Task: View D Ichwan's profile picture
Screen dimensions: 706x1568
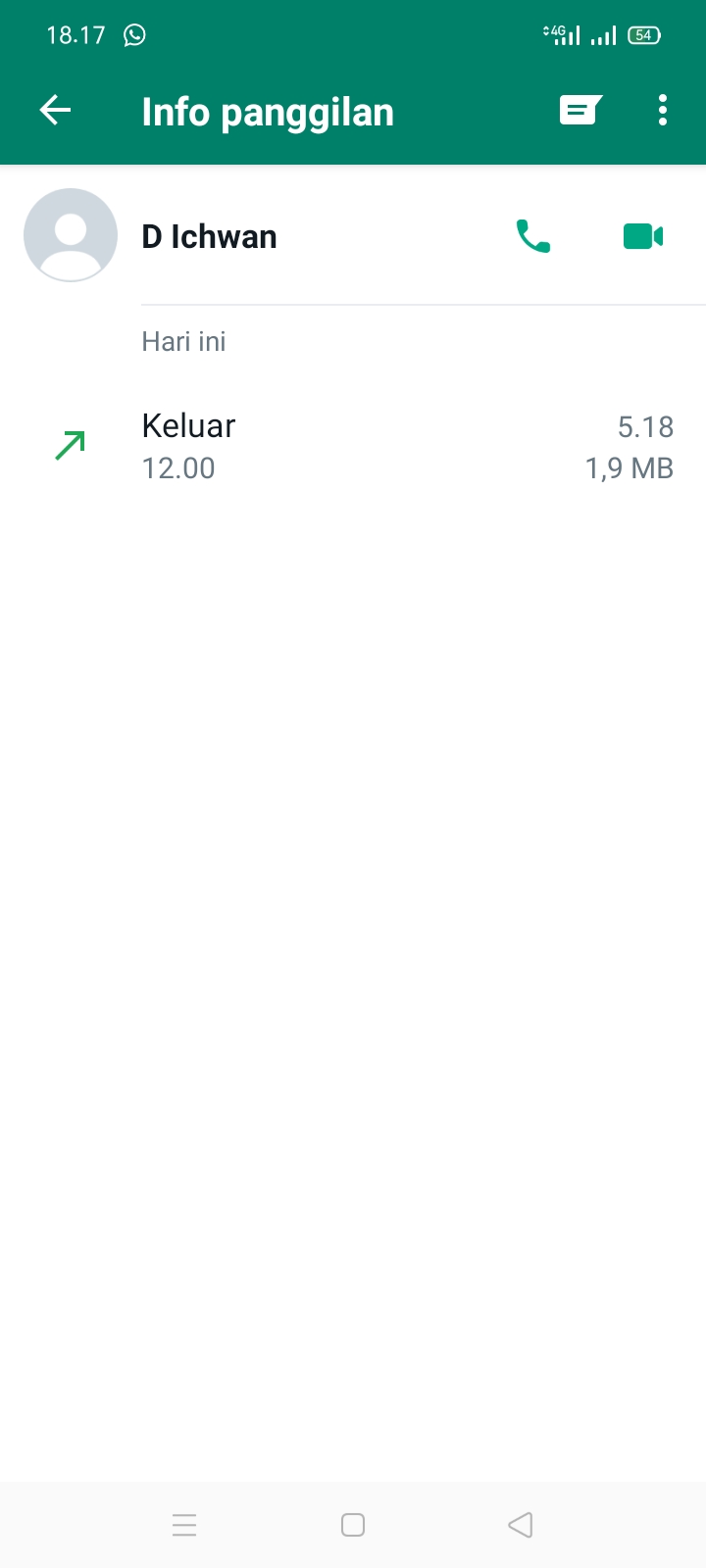Action: 71,235
